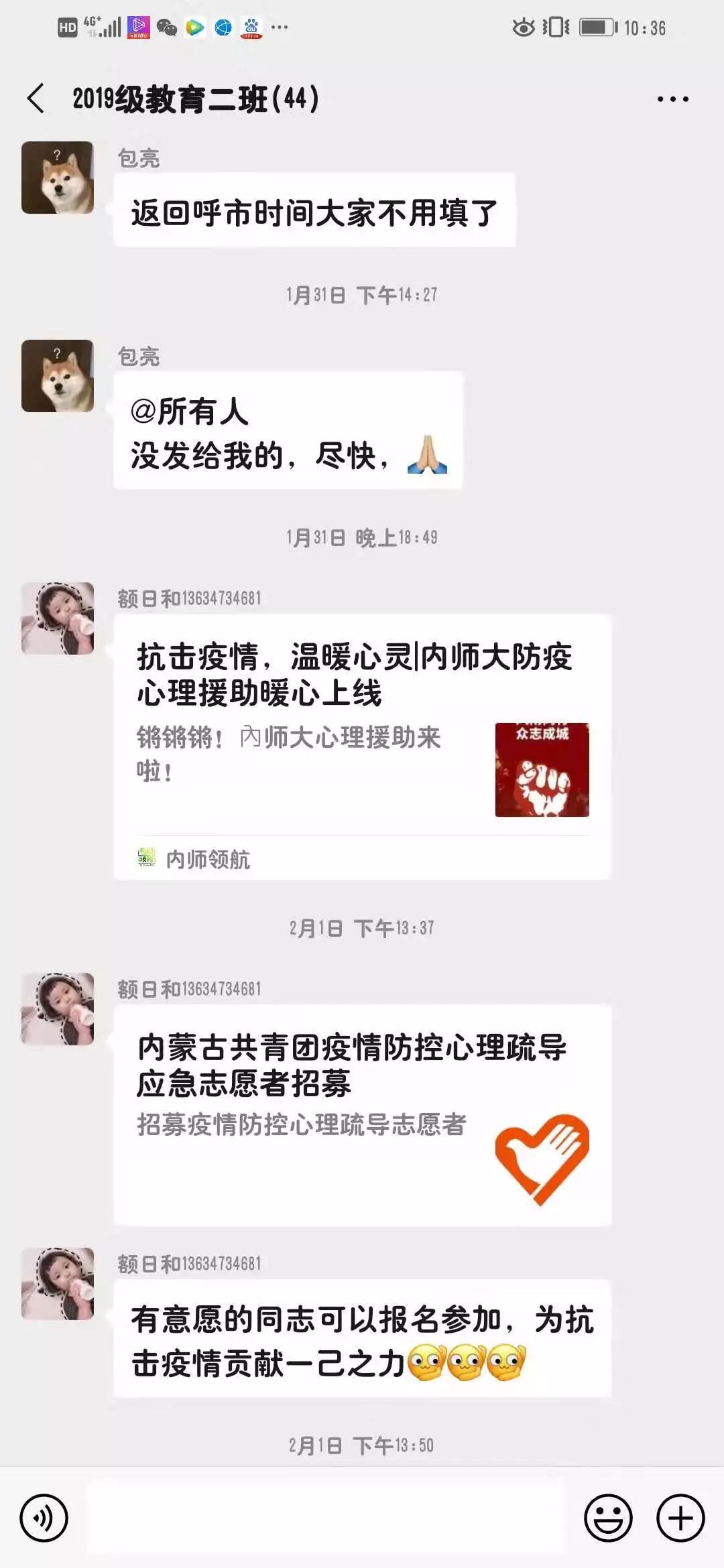This screenshot has width=724, height=1568.
Task: Switch to voice message input
Action: point(44,1518)
